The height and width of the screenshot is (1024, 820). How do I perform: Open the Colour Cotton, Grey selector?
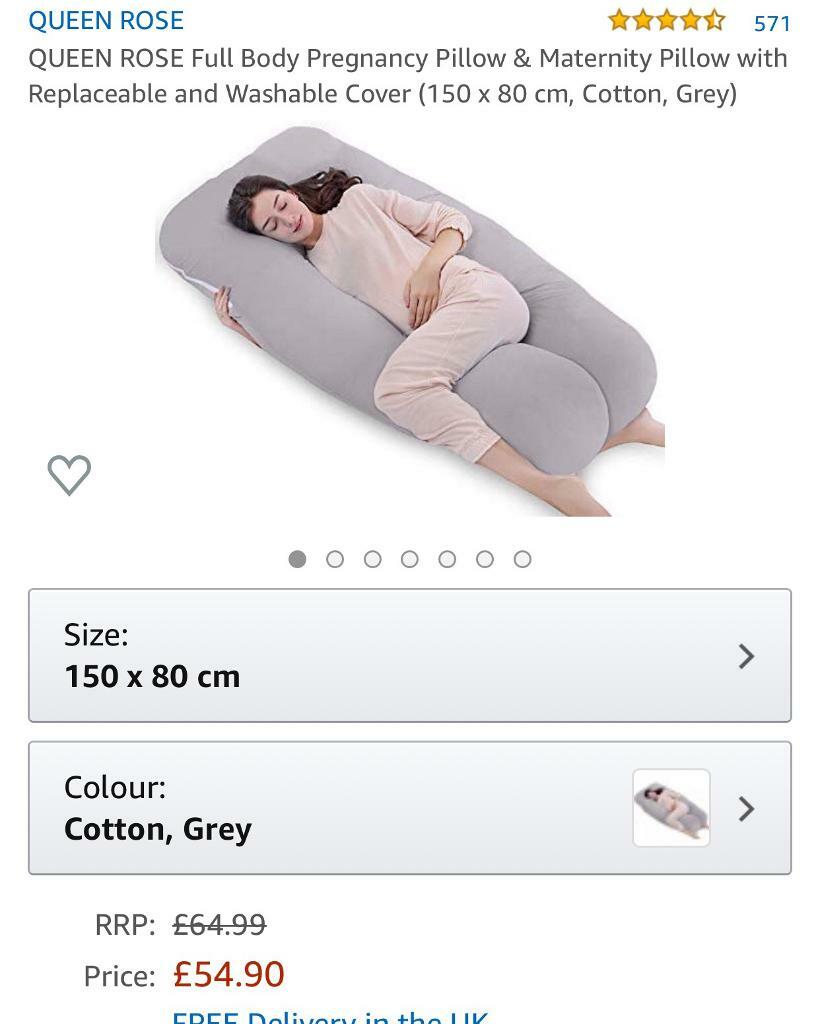409,808
